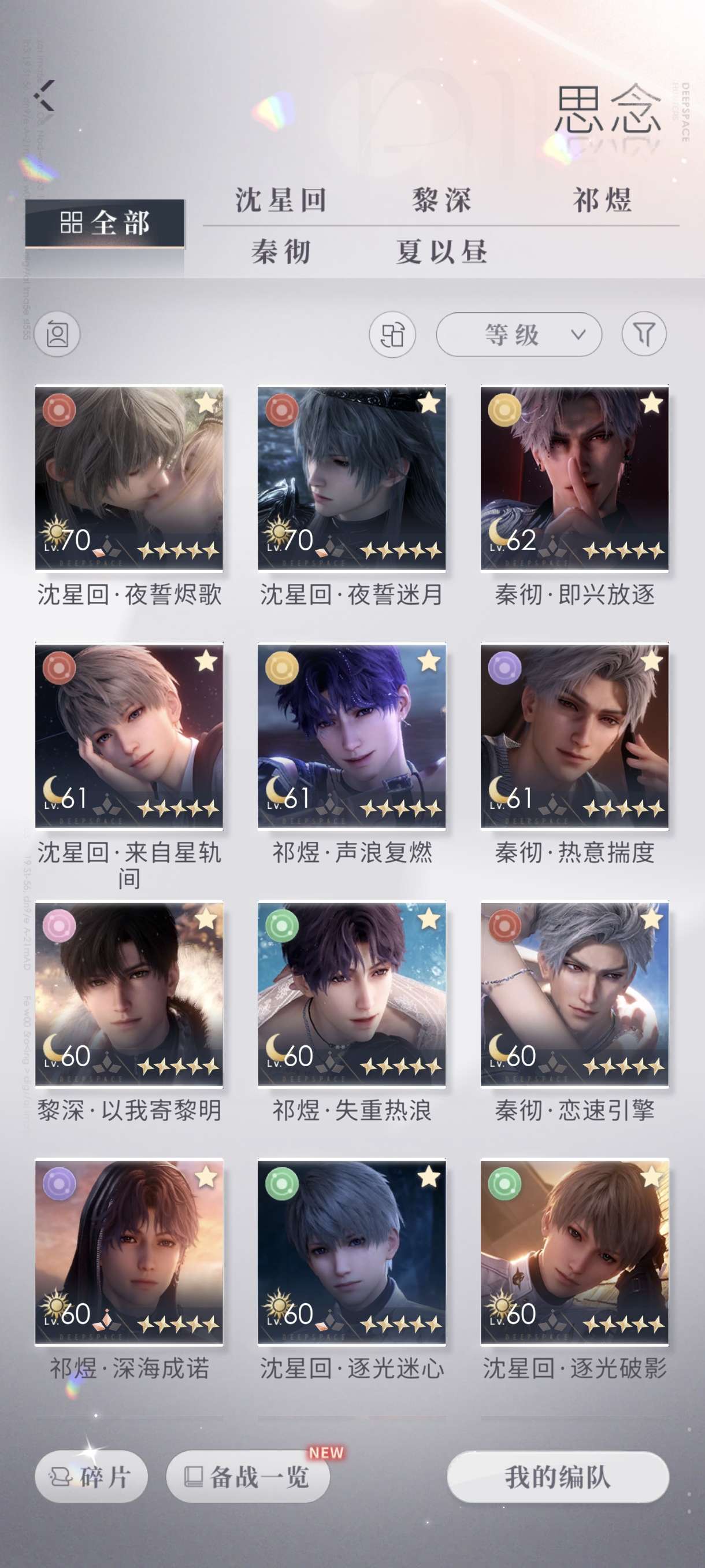Switch to the 黎深 tab

441,199
